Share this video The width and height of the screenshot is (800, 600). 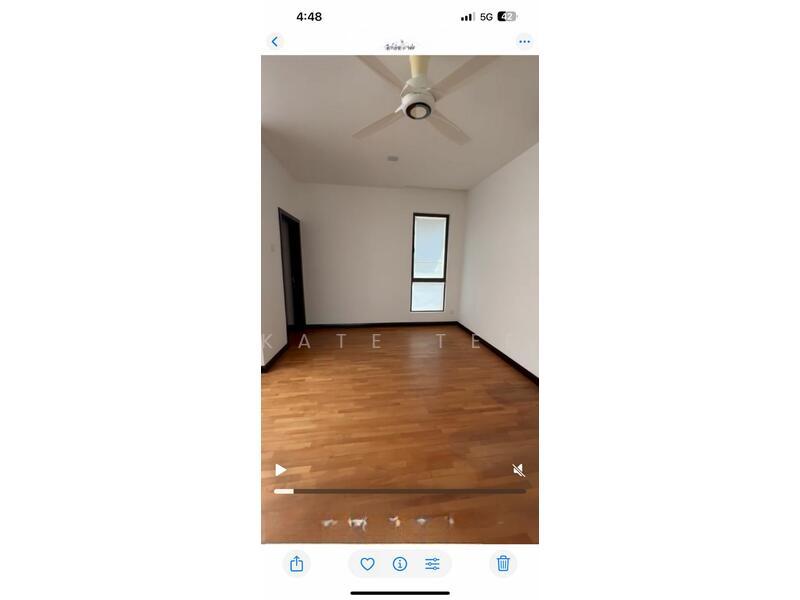pyautogui.click(x=296, y=564)
